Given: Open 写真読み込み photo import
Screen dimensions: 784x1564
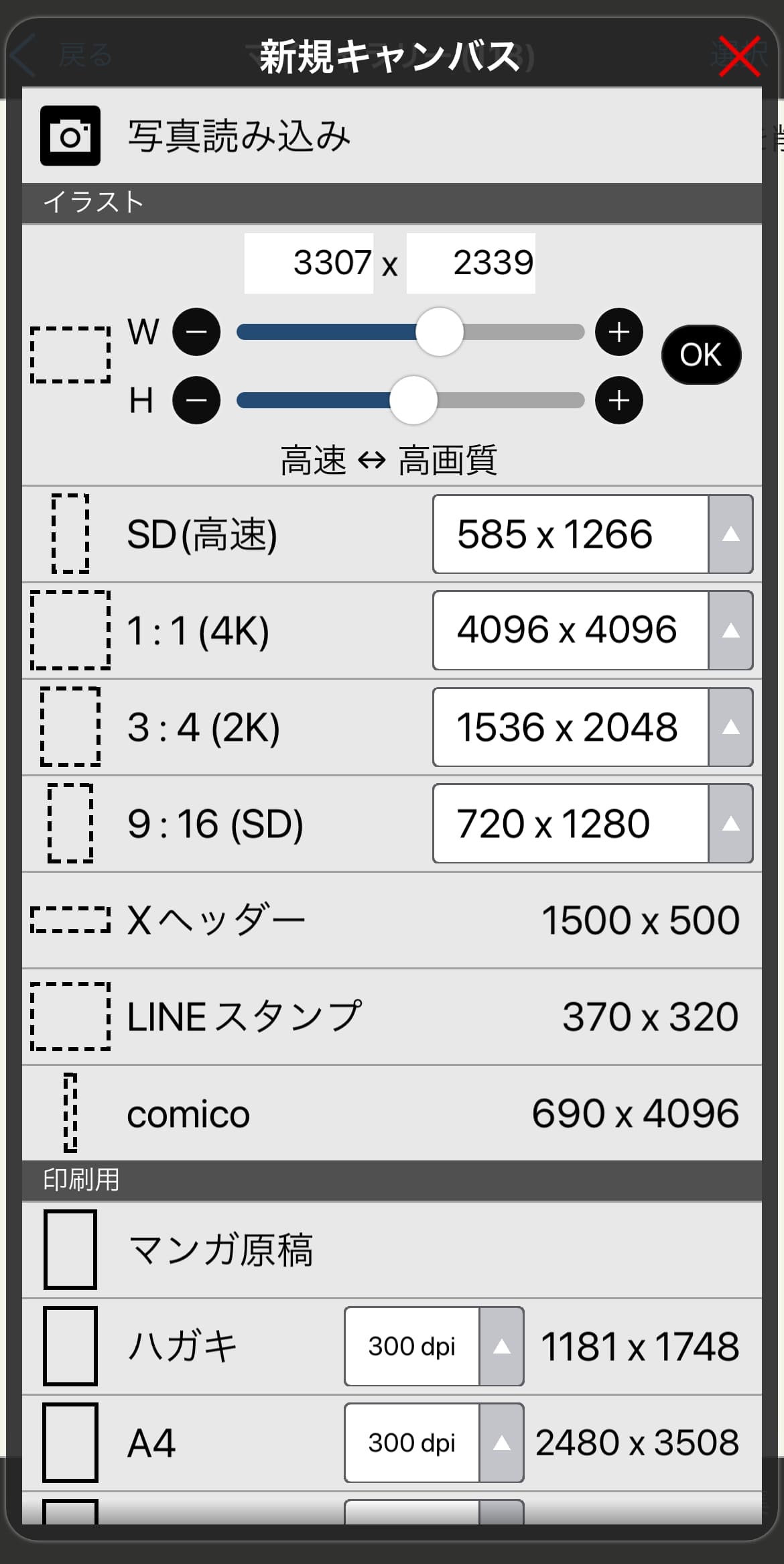Looking at the screenshot, I should pos(238,136).
